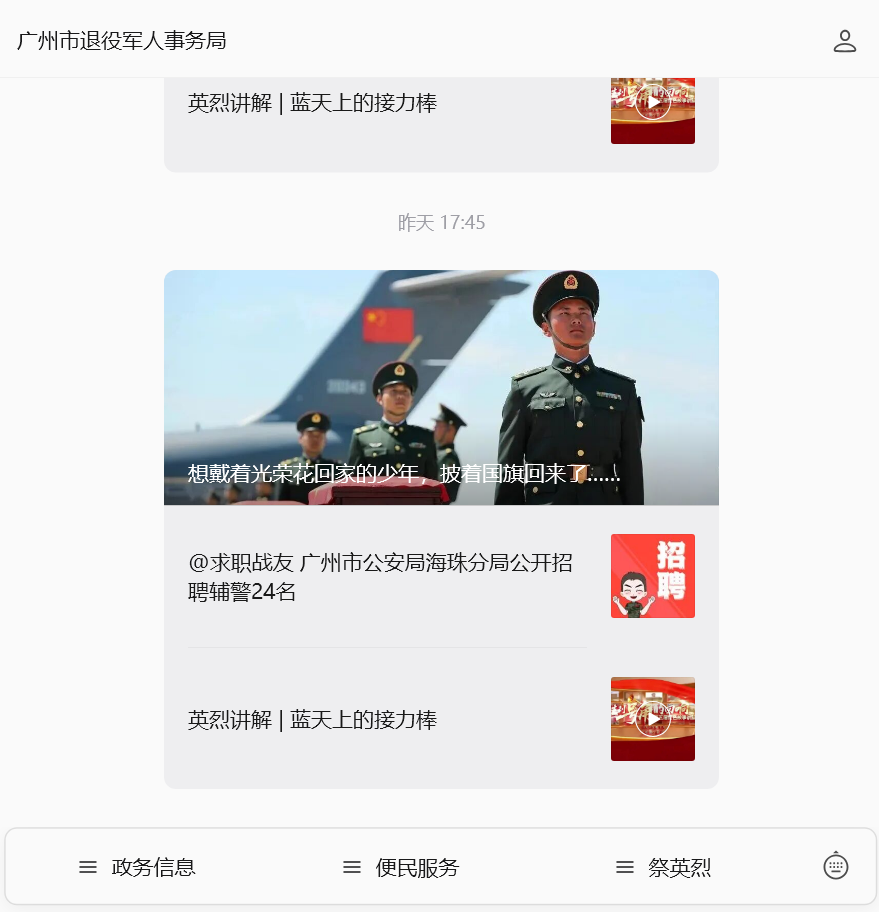Viewport: 879px width, 912px height.
Task: Switch to keyboard input mode
Action: point(836,866)
